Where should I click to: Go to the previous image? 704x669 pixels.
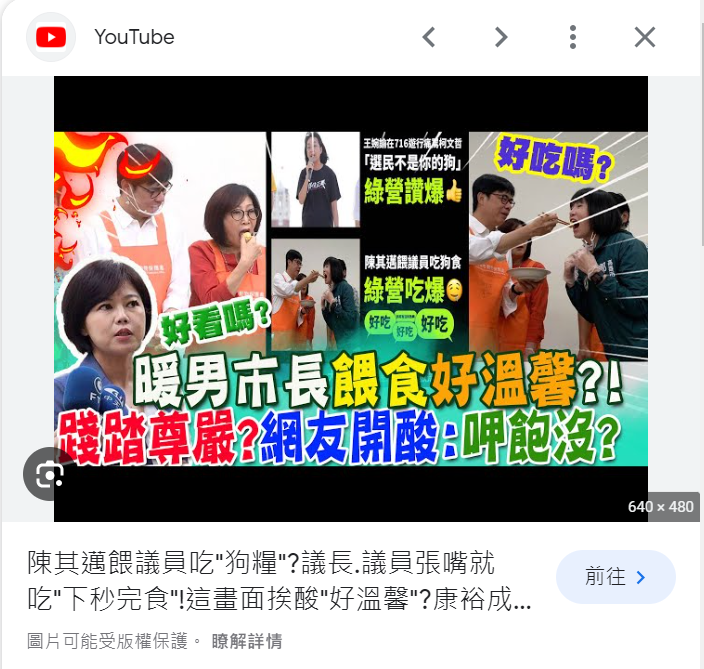pyautogui.click(x=429, y=38)
